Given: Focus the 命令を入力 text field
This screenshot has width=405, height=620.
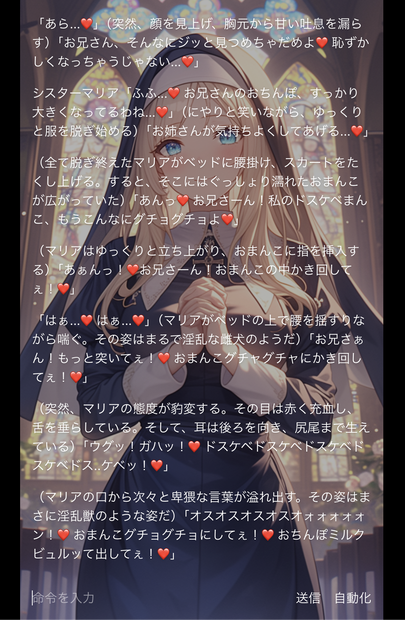Looking at the screenshot, I should [158, 597].
